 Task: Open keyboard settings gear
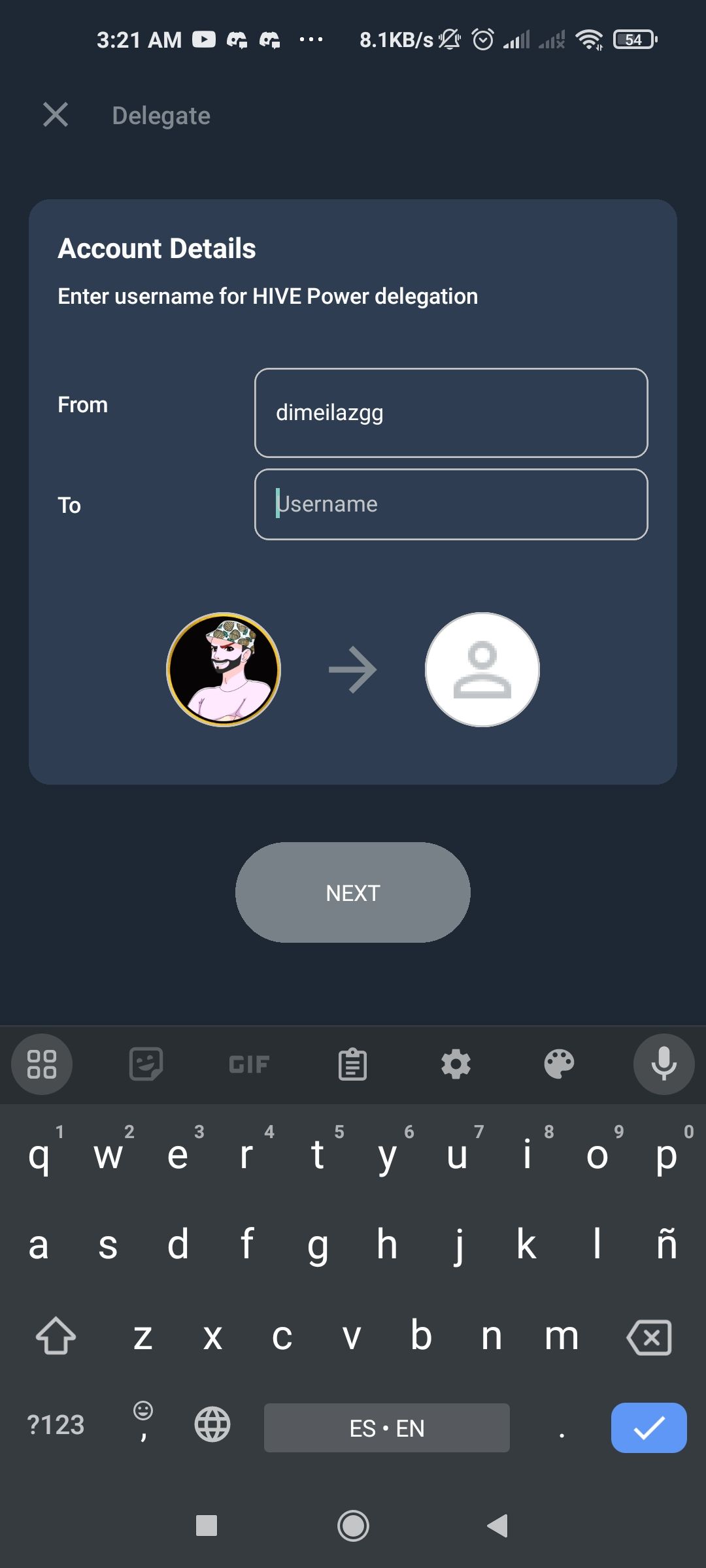pyautogui.click(x=456, y=1064)
